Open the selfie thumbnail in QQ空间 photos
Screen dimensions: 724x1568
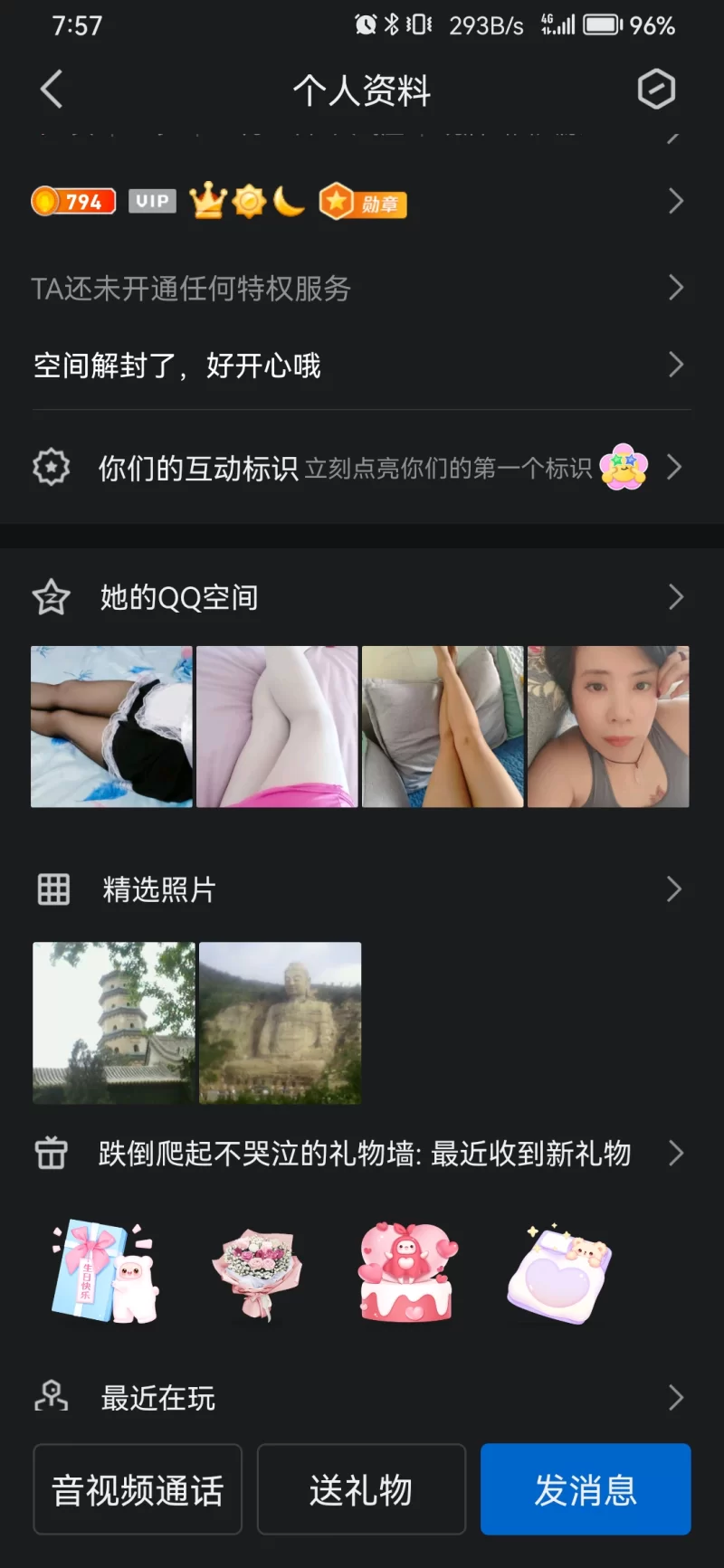(607, 726)
